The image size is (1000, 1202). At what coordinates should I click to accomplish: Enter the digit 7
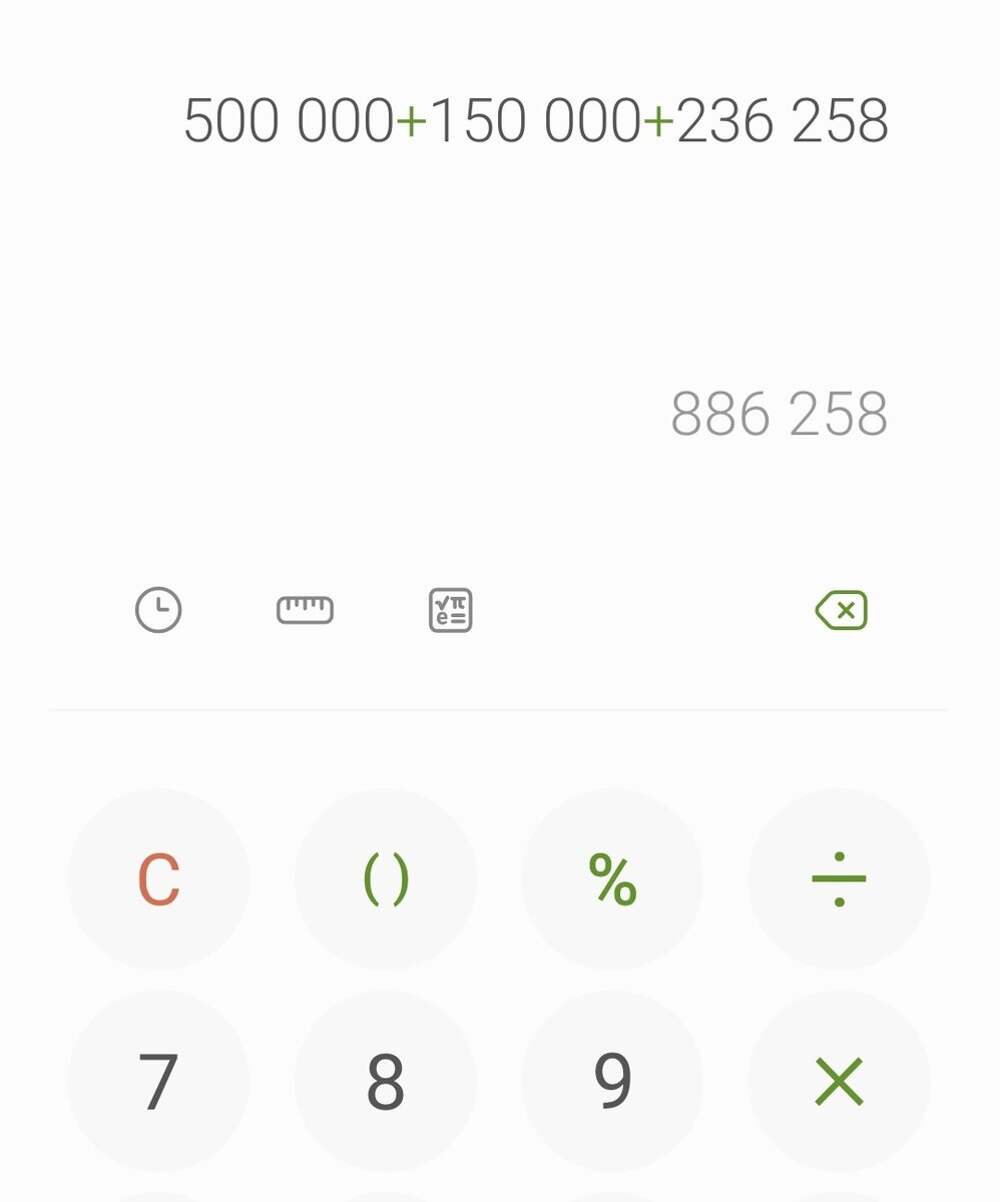coord(158,1082)
